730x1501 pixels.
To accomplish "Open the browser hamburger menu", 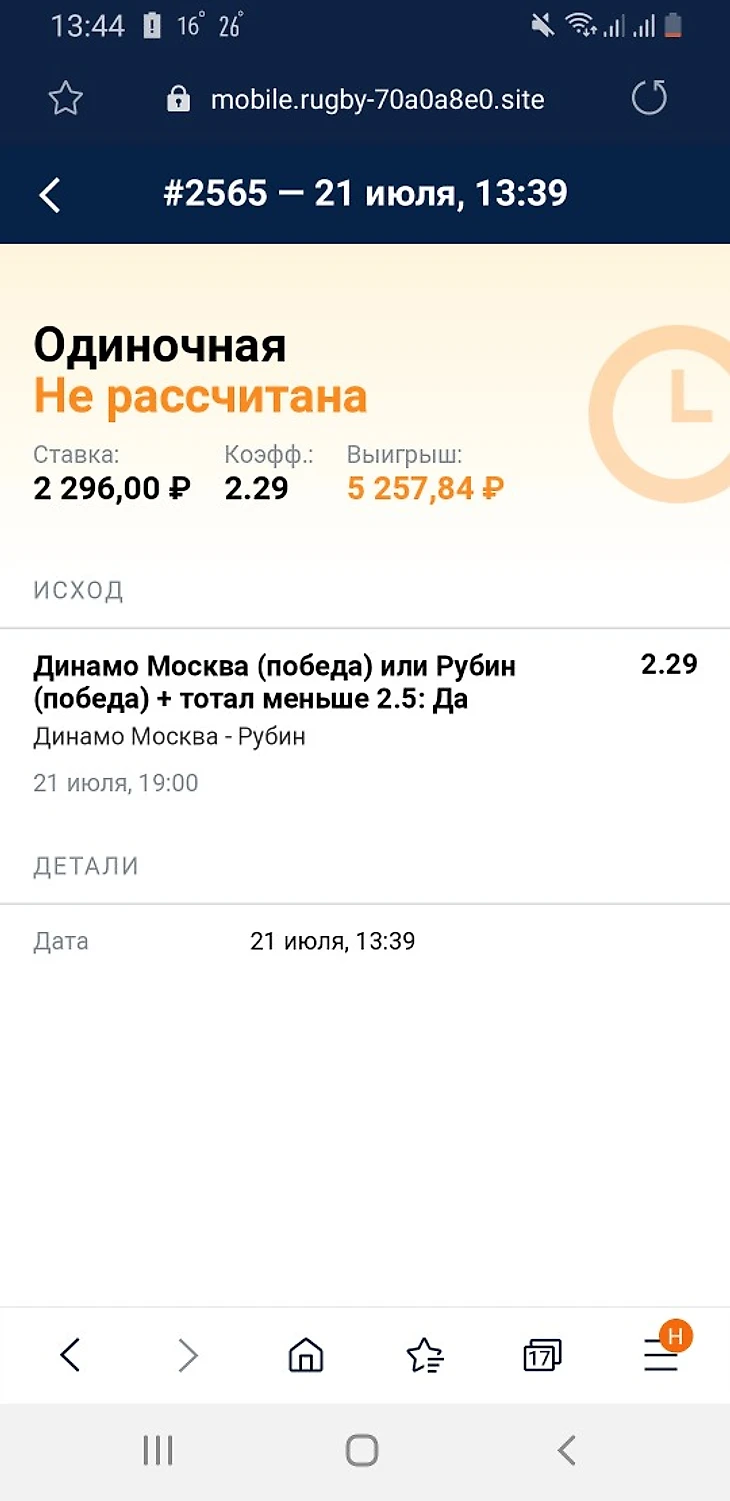I will point(661,1355).
